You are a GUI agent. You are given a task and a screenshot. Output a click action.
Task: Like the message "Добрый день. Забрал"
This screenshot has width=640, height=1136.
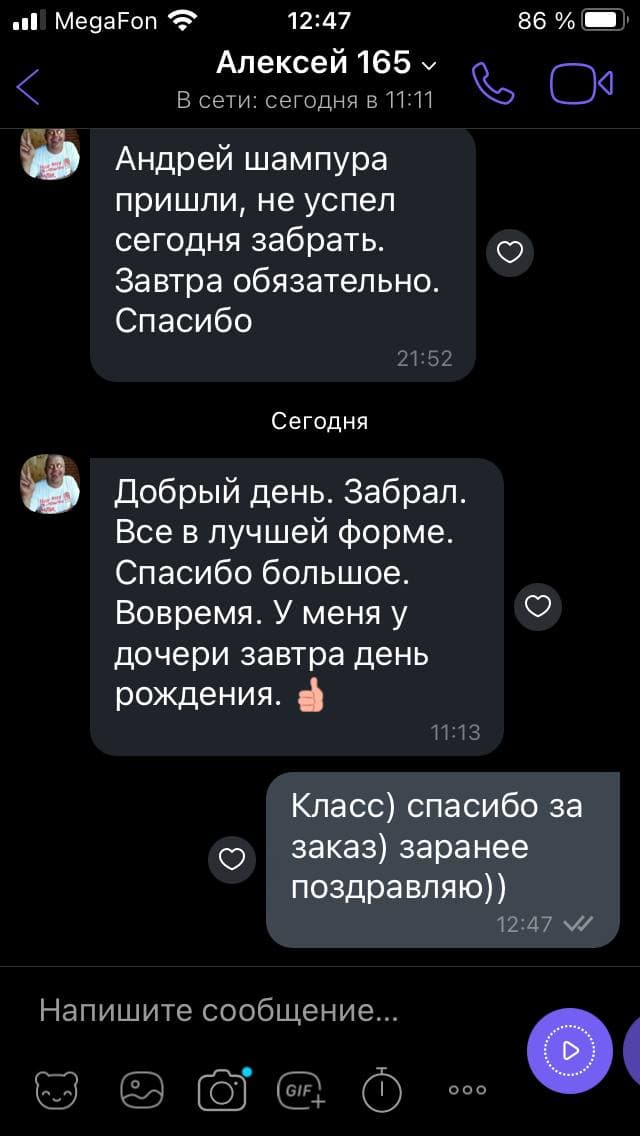click(538, 606)
